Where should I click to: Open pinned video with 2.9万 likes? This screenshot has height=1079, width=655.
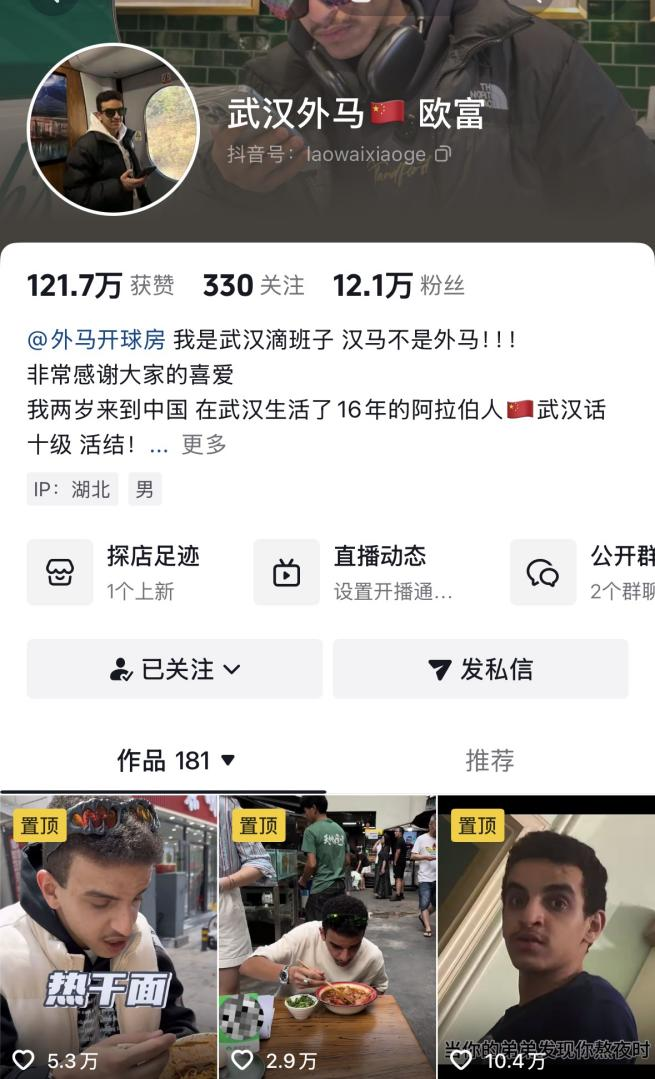pyautogui.click(x=327, y=935)
